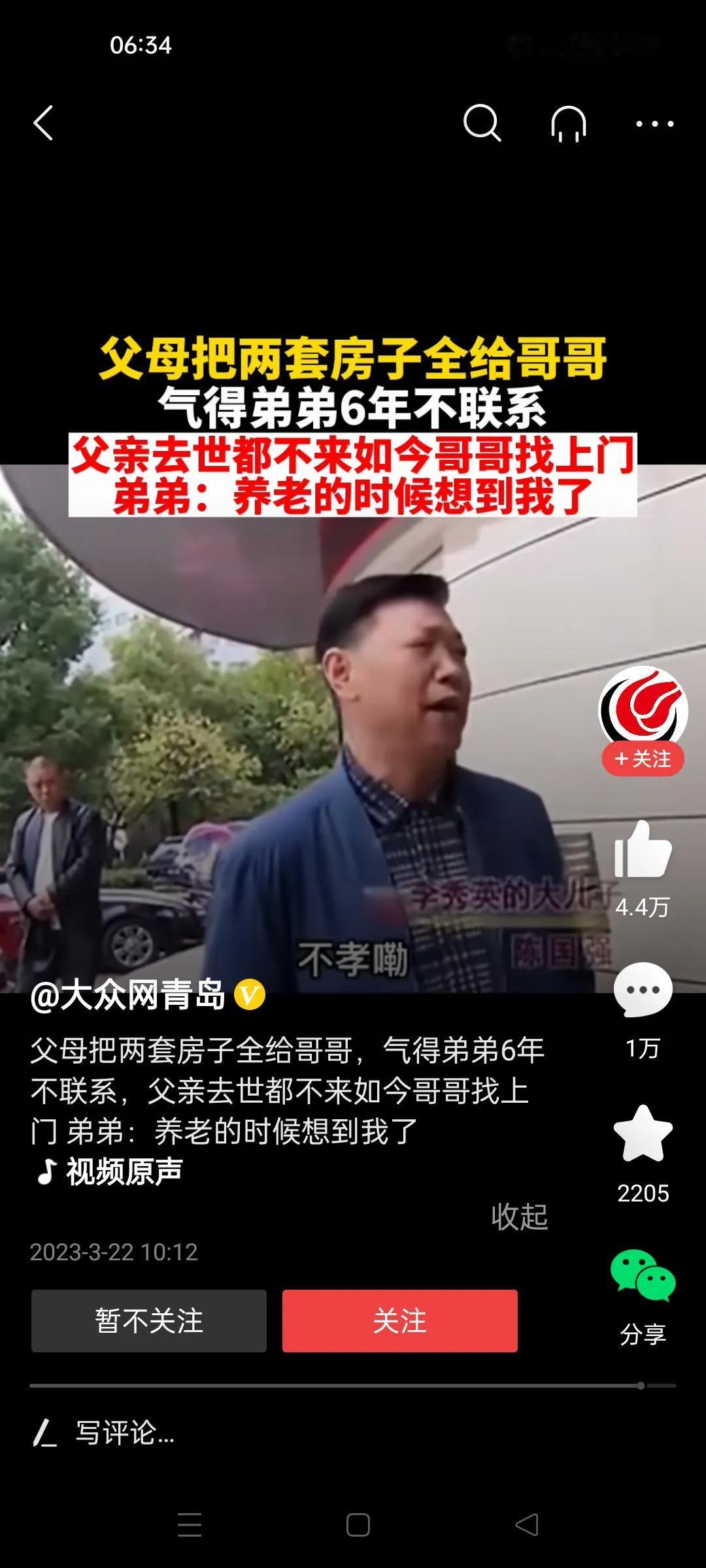
Task: Tap the headphone listen mode icon
Action: 568,123
